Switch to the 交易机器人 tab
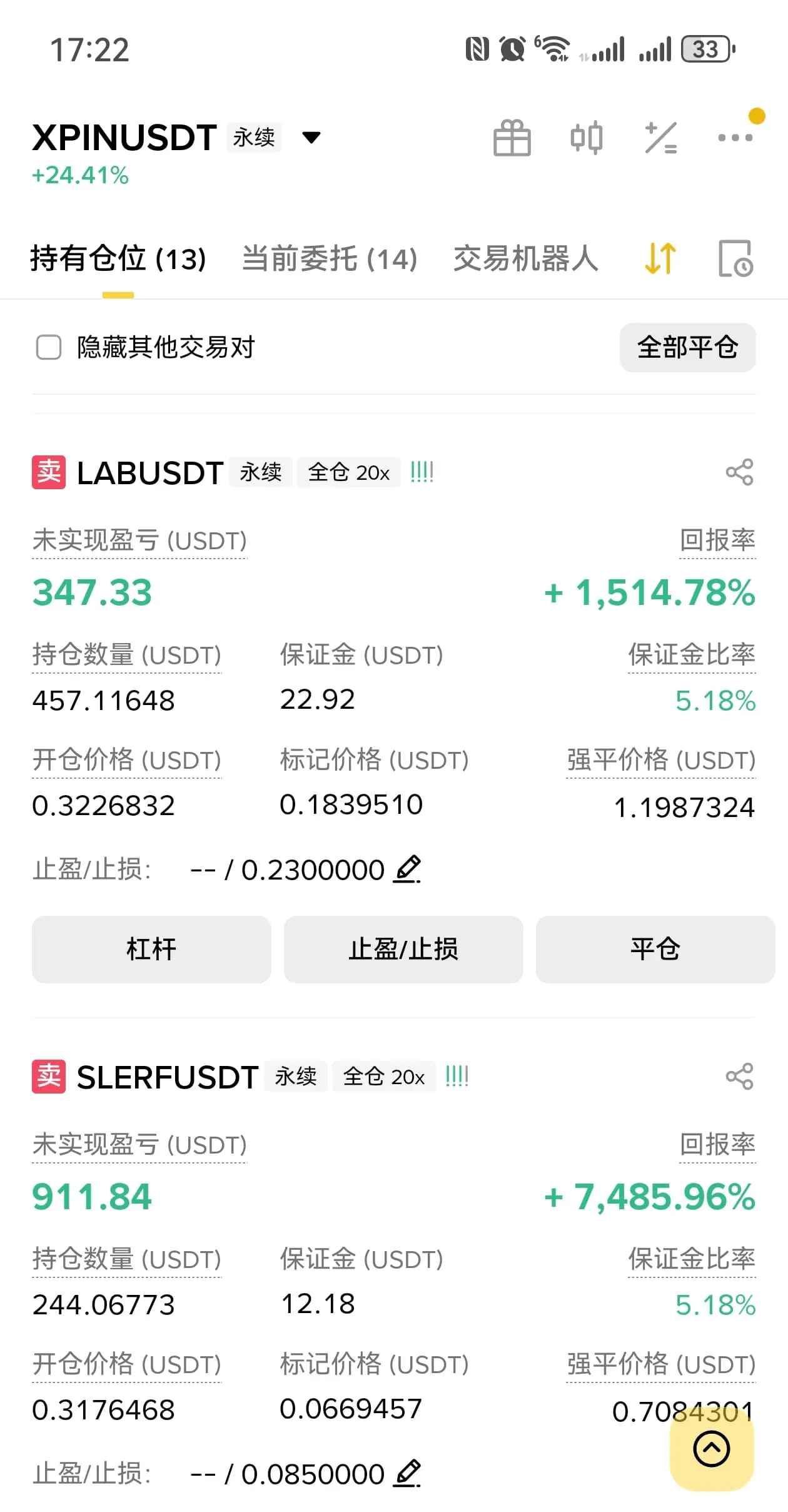Viewport: 788px width, 1512px height. tap(525, 258)
